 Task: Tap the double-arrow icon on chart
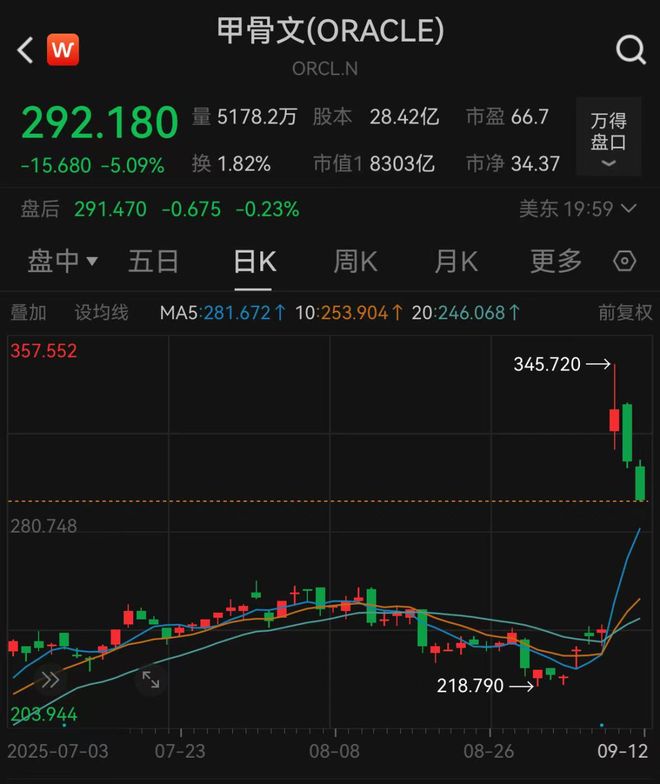[49, 680]
